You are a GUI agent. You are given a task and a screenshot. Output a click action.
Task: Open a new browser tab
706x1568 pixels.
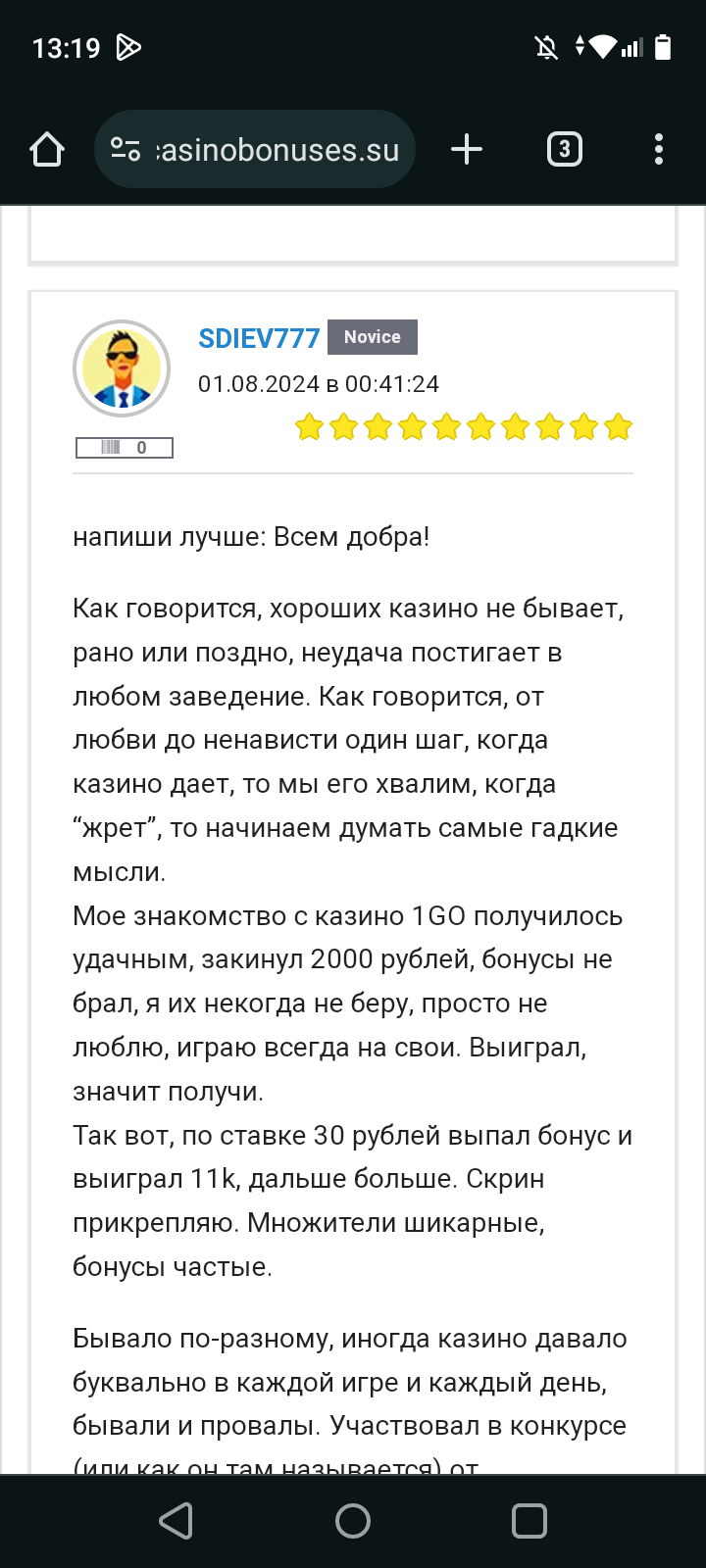tap(467, 150)
